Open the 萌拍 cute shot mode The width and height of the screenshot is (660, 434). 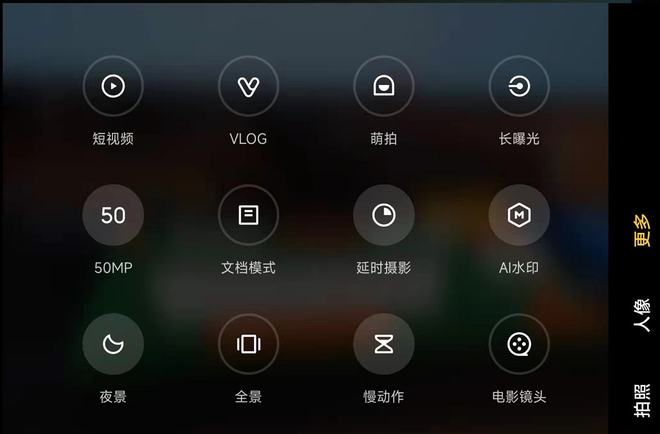[383, 86]
